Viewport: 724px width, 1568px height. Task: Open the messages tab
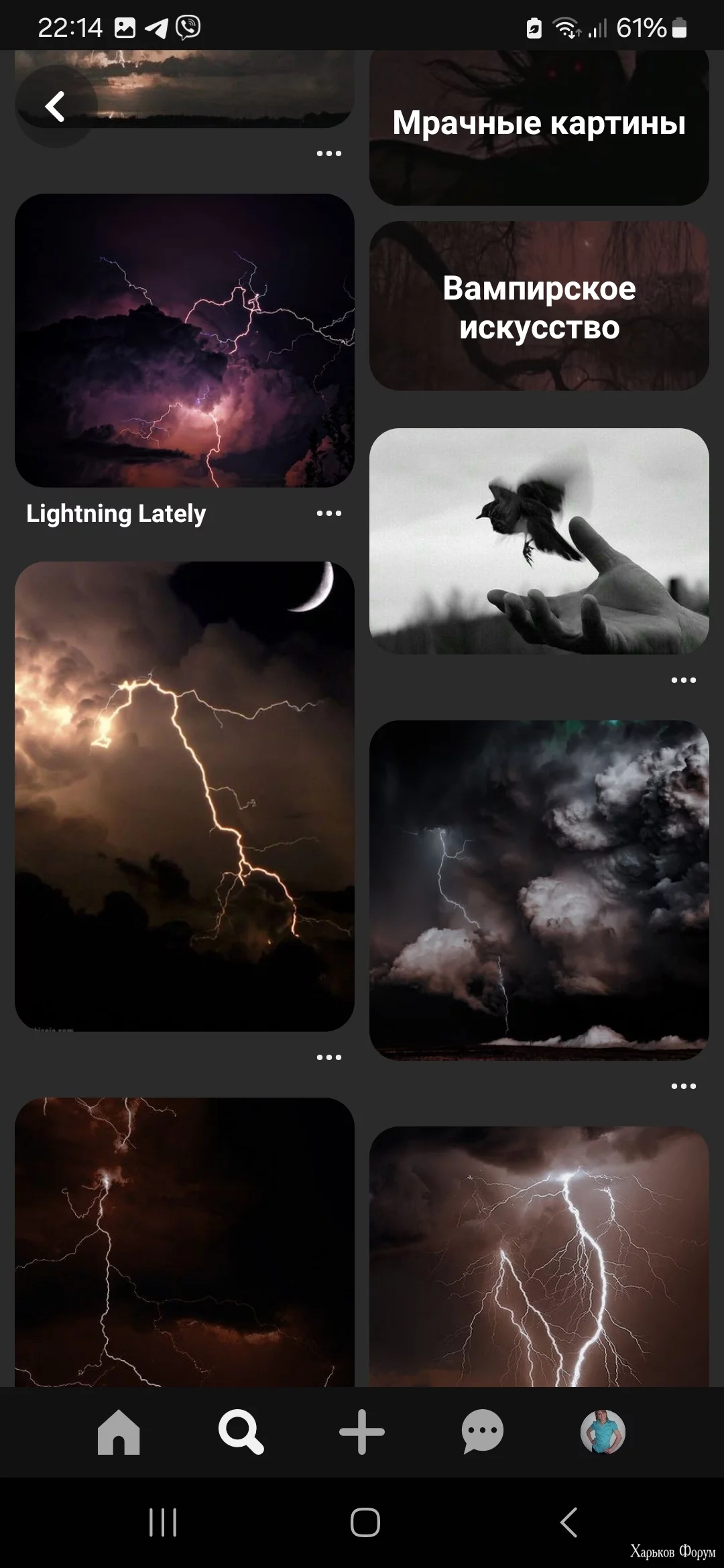coord(482,1432)
